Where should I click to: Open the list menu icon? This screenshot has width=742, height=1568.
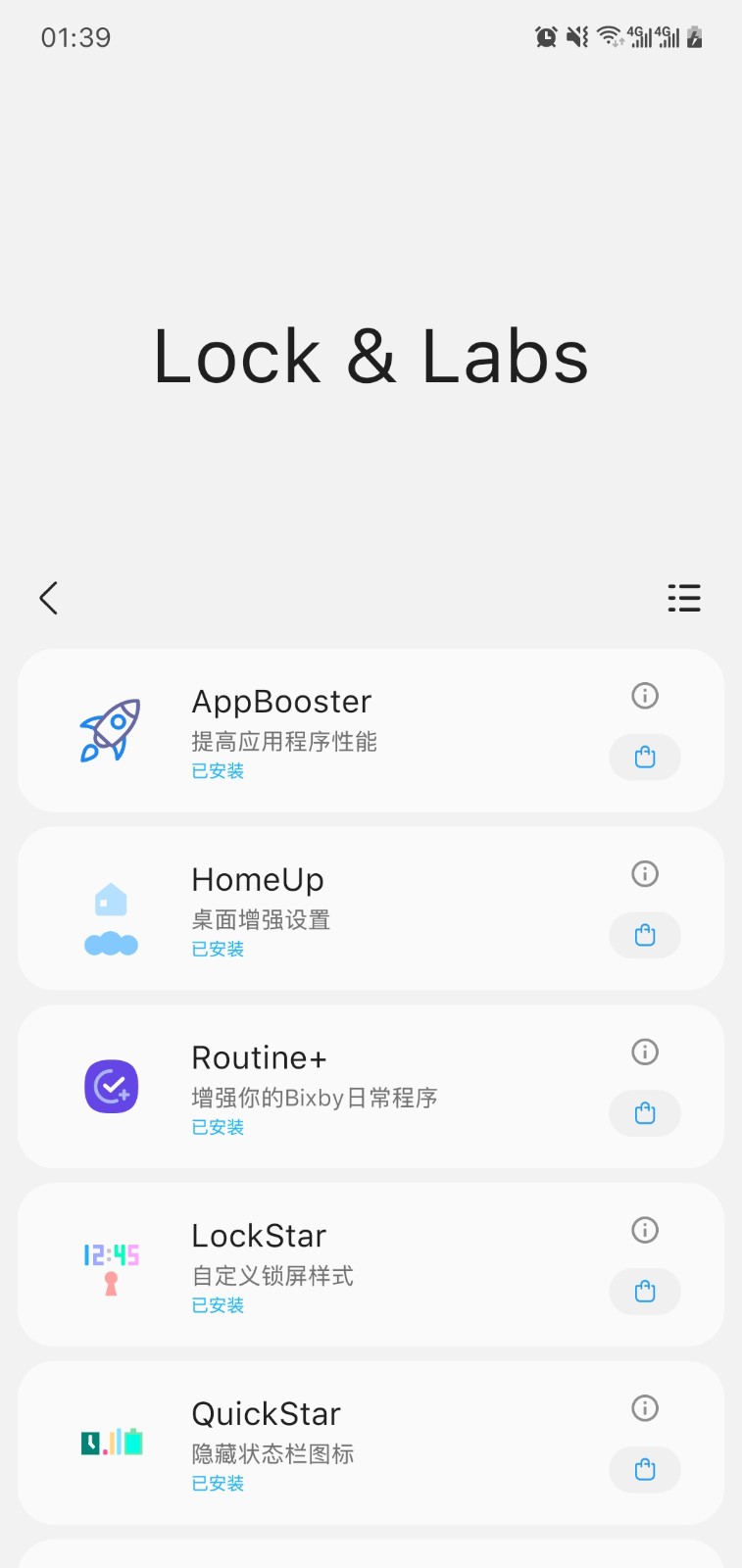tap(684, 598)
